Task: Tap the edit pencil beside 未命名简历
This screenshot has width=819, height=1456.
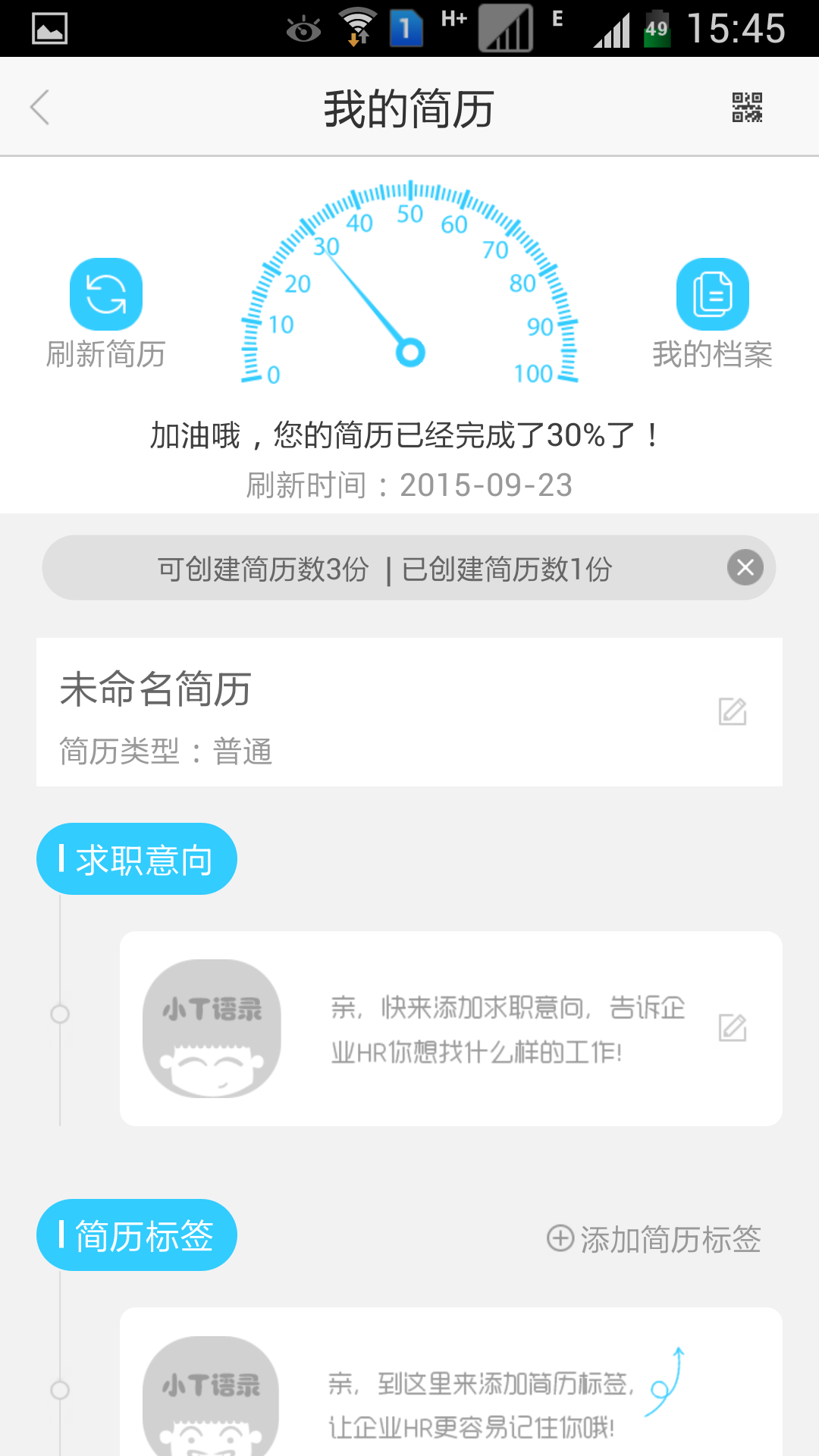Action: (730, 711)
